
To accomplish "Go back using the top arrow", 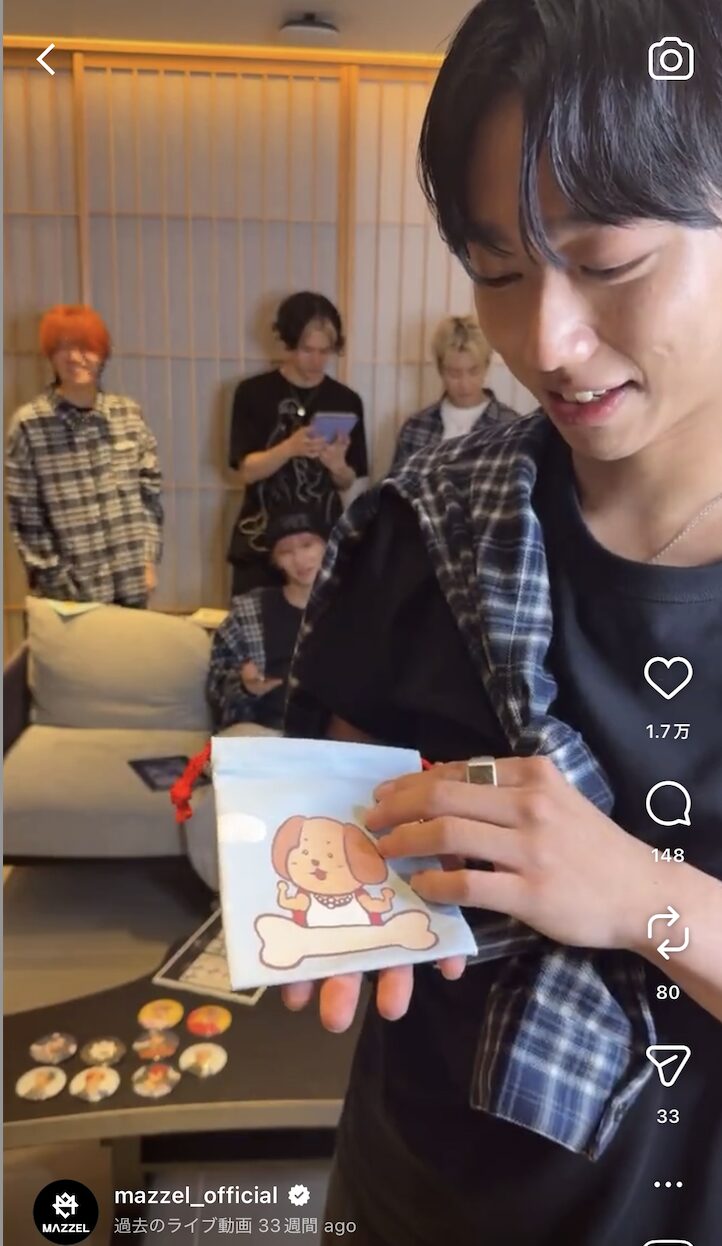I will point(46,60).
